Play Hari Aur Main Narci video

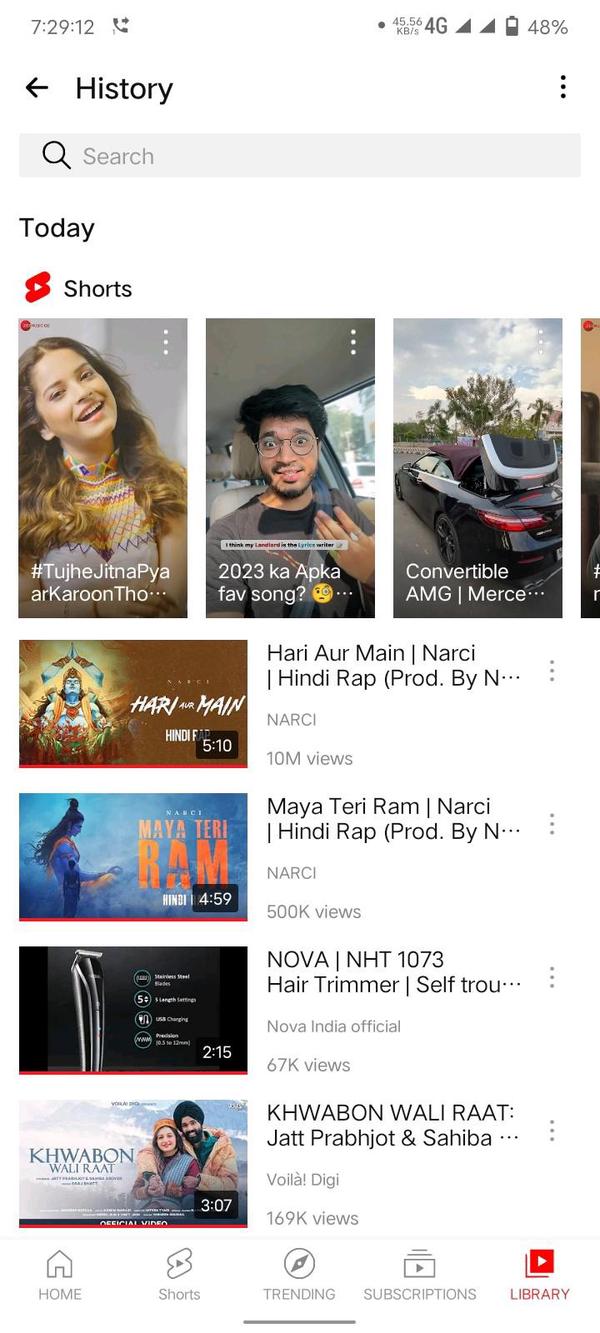133,703
